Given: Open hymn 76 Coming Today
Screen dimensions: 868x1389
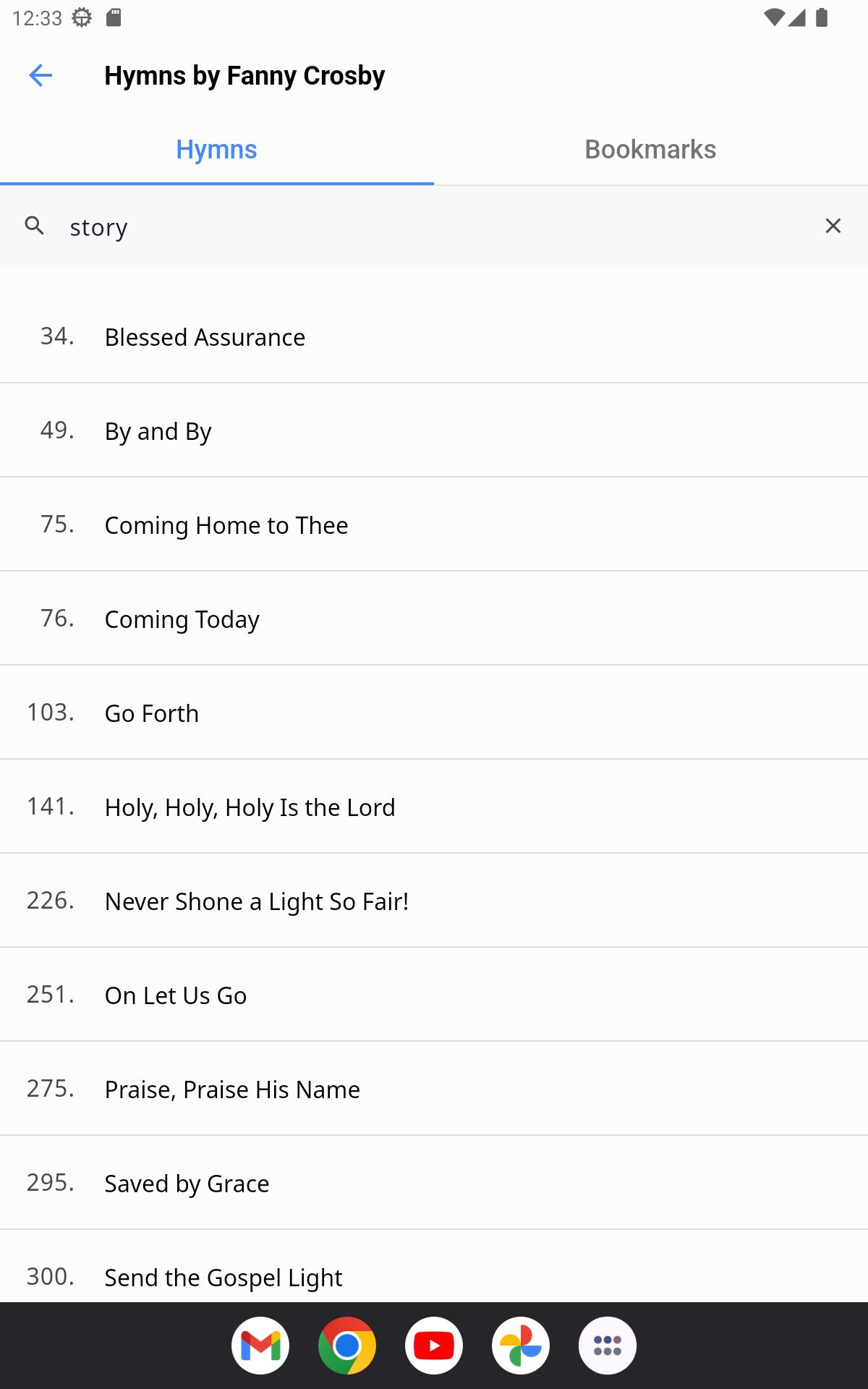Looking at the screenshot, I should coord(434,619).
